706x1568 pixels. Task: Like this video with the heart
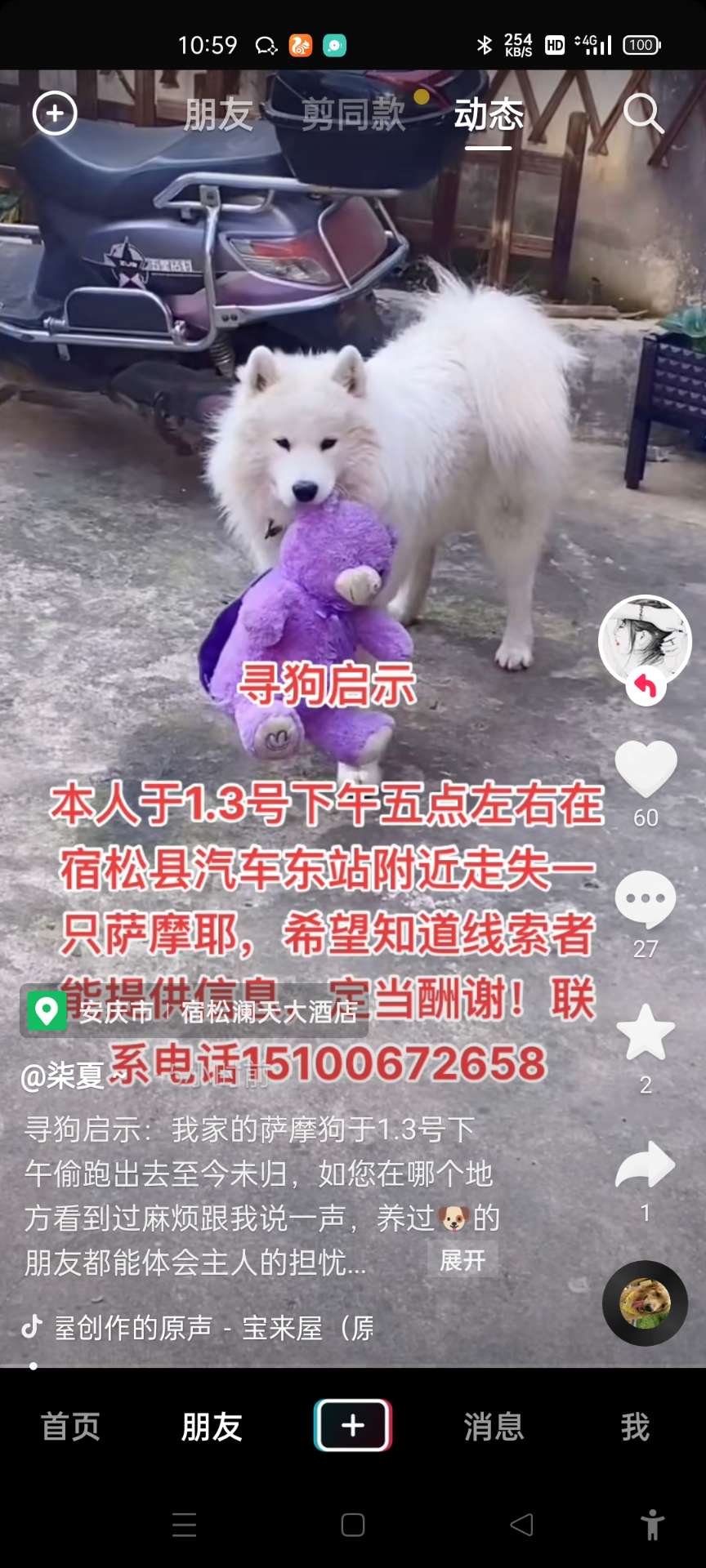coord(646,769)
